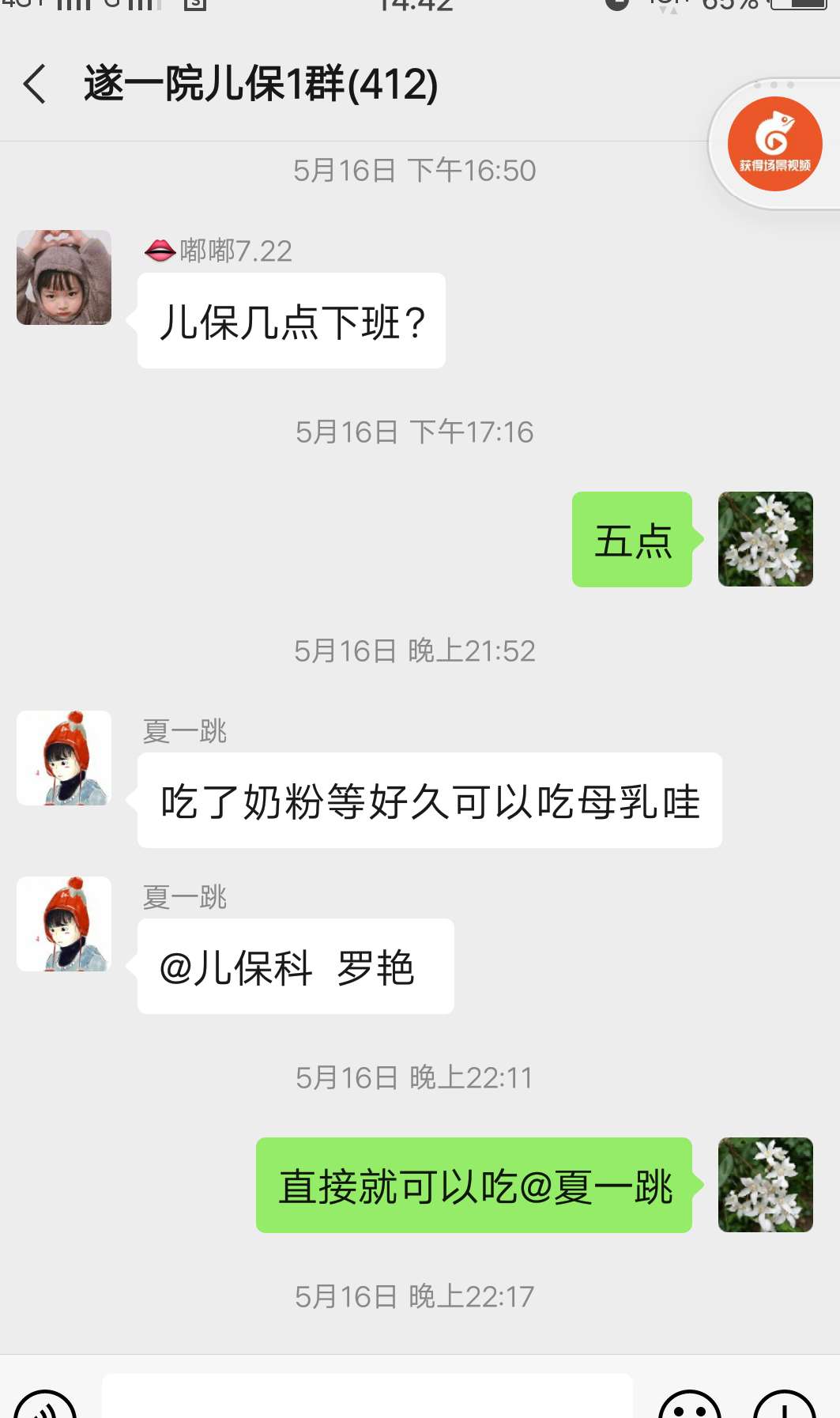Switch to voice message input

click(x=46, y=1407)
